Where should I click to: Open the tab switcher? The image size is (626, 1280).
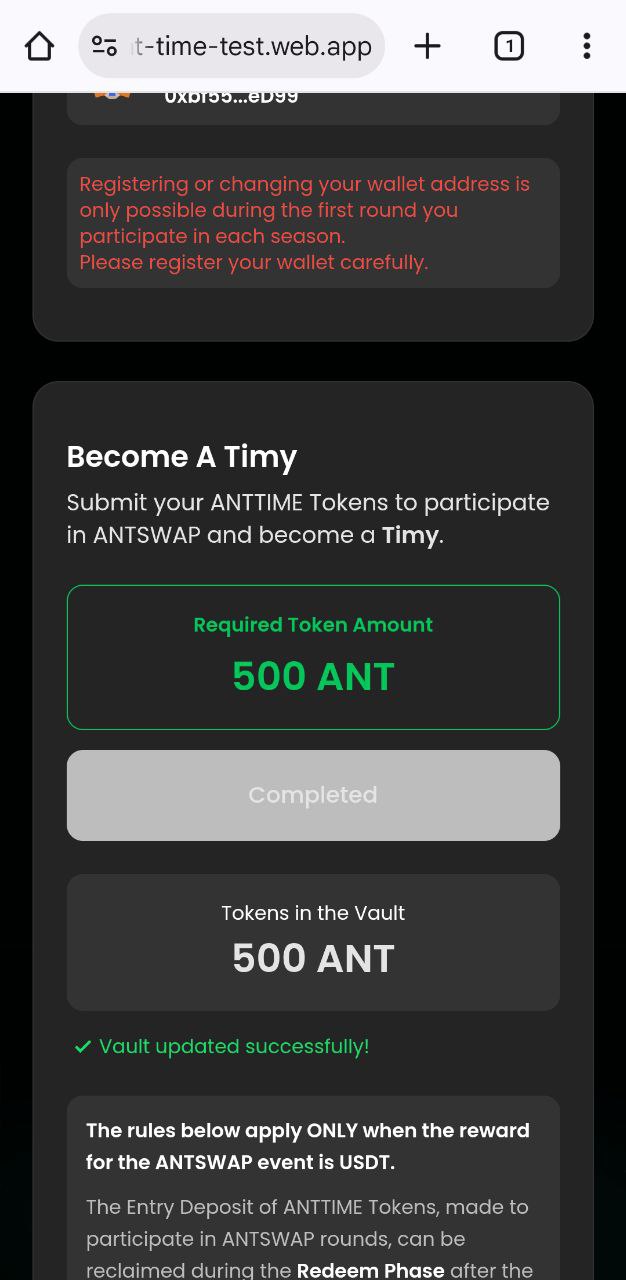509,46
